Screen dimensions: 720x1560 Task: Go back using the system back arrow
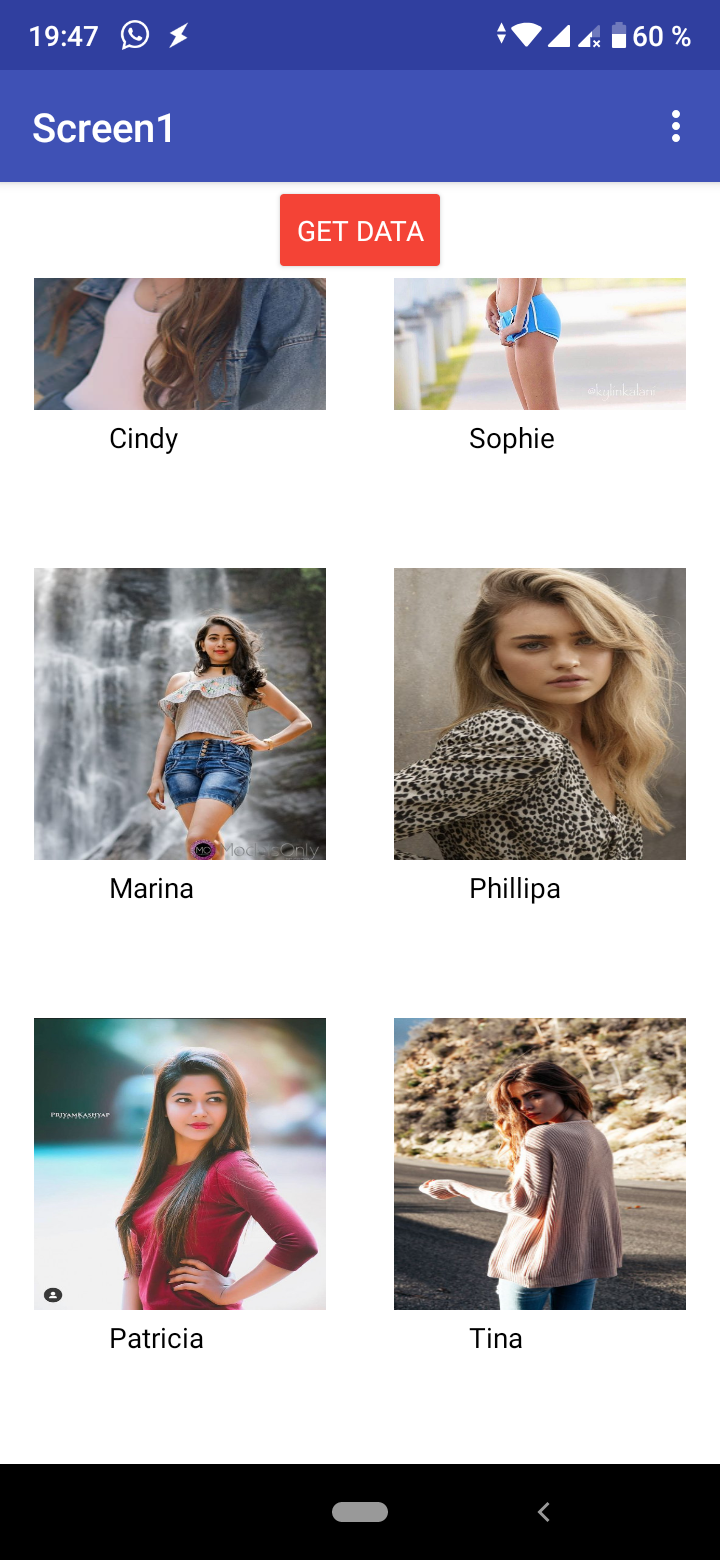(544, 1512)
